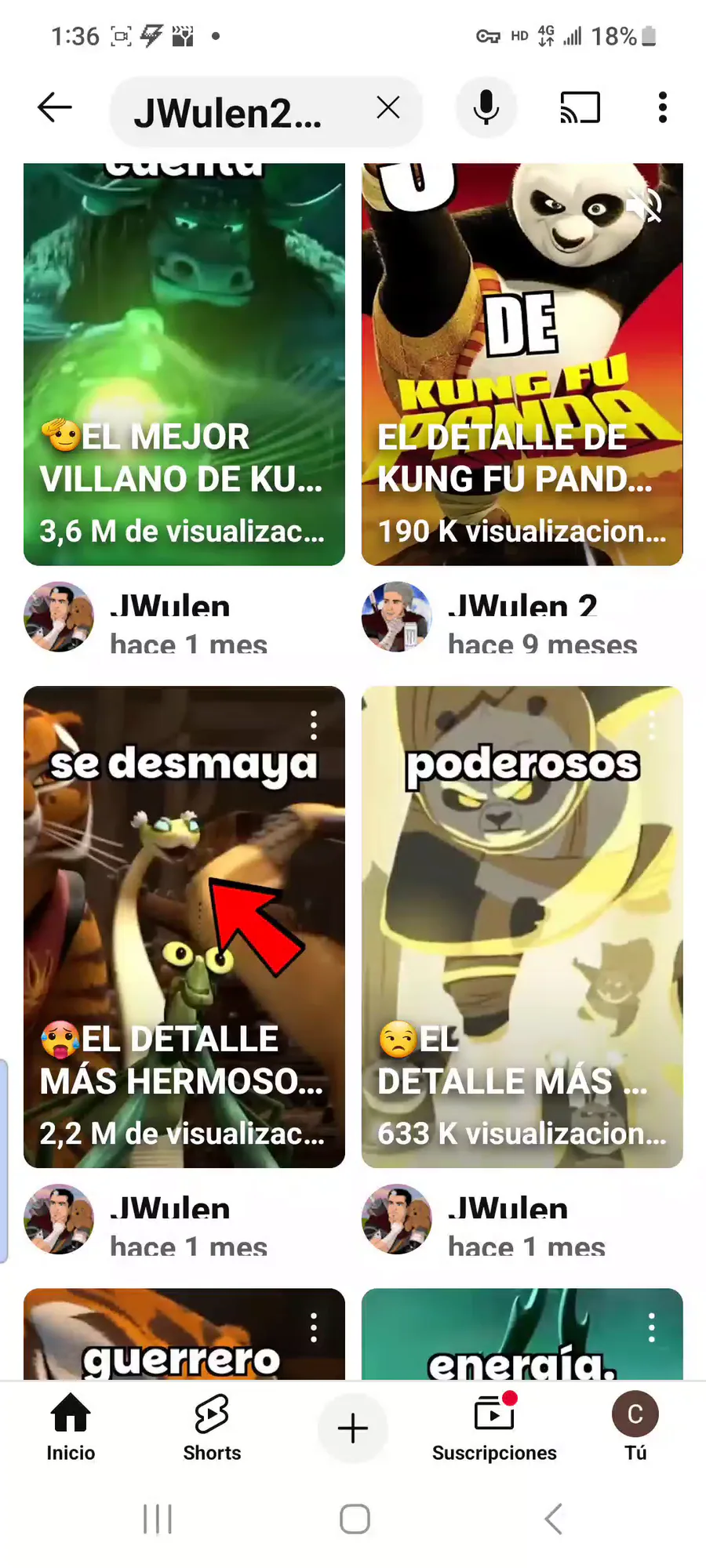Start a voice search with the microphone
706x1568 pixels.
tap(486, 107)
